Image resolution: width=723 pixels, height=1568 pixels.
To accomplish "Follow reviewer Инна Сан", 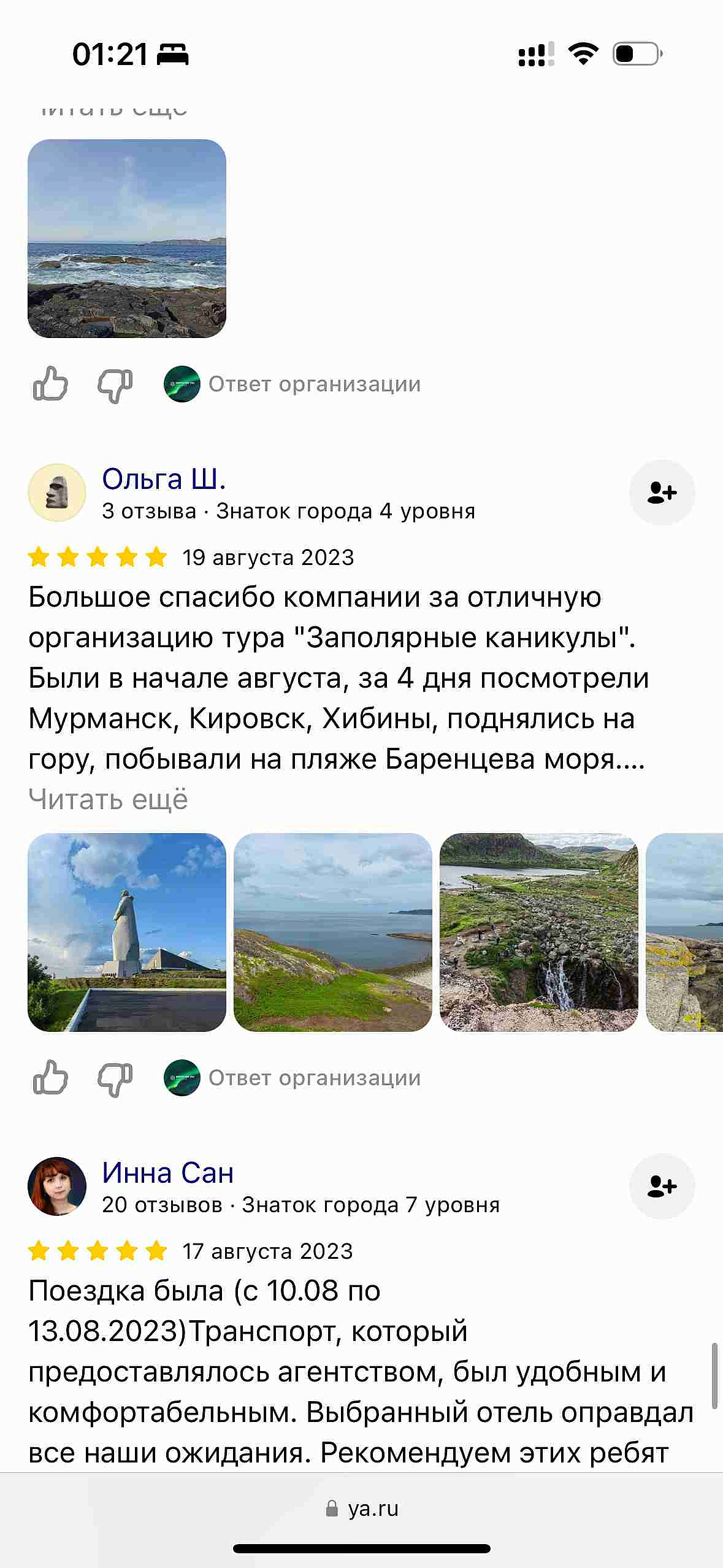I will [x=662, y=1186].
